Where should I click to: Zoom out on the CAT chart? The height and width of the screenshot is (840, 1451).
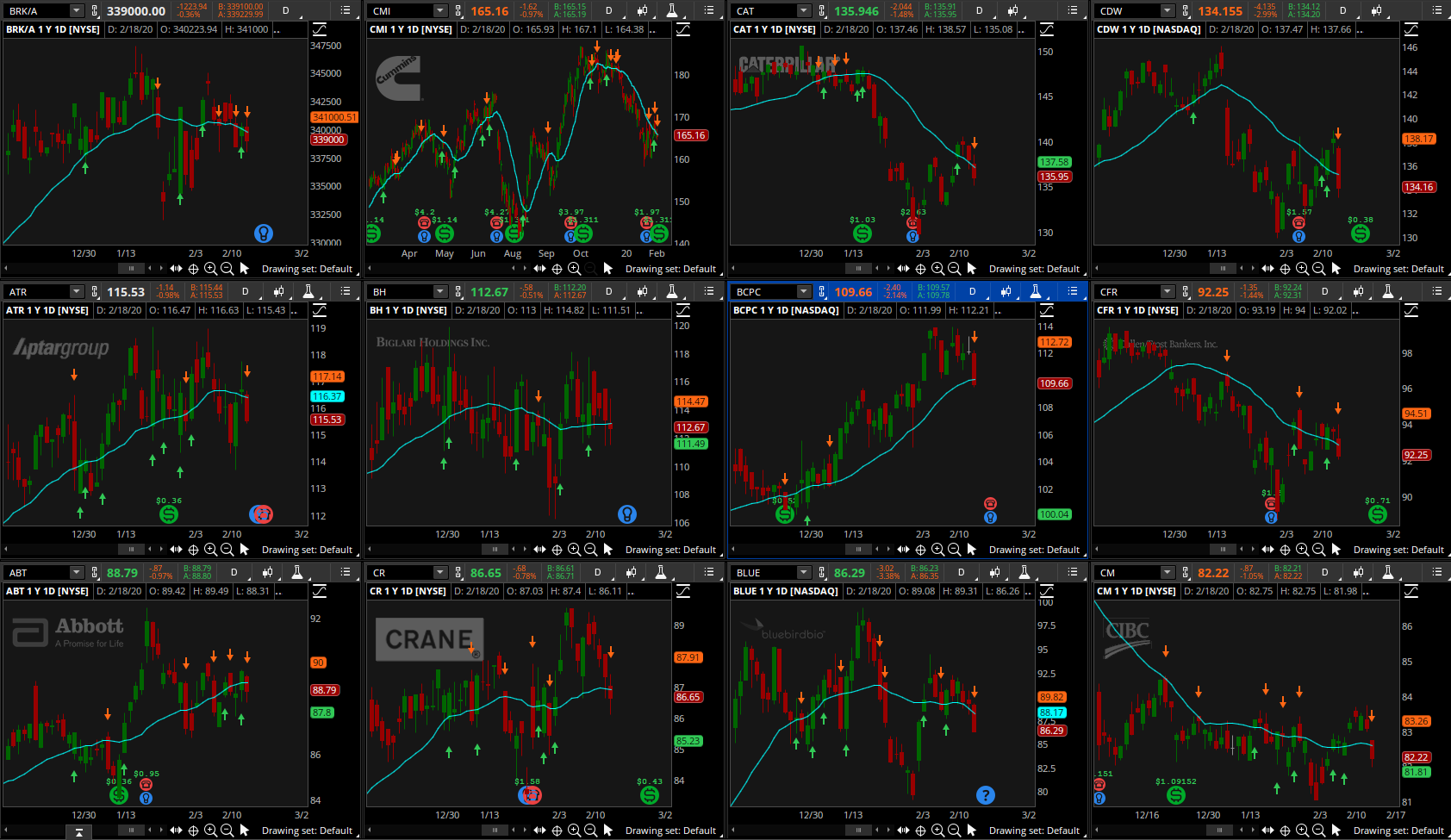click(954, 268)
